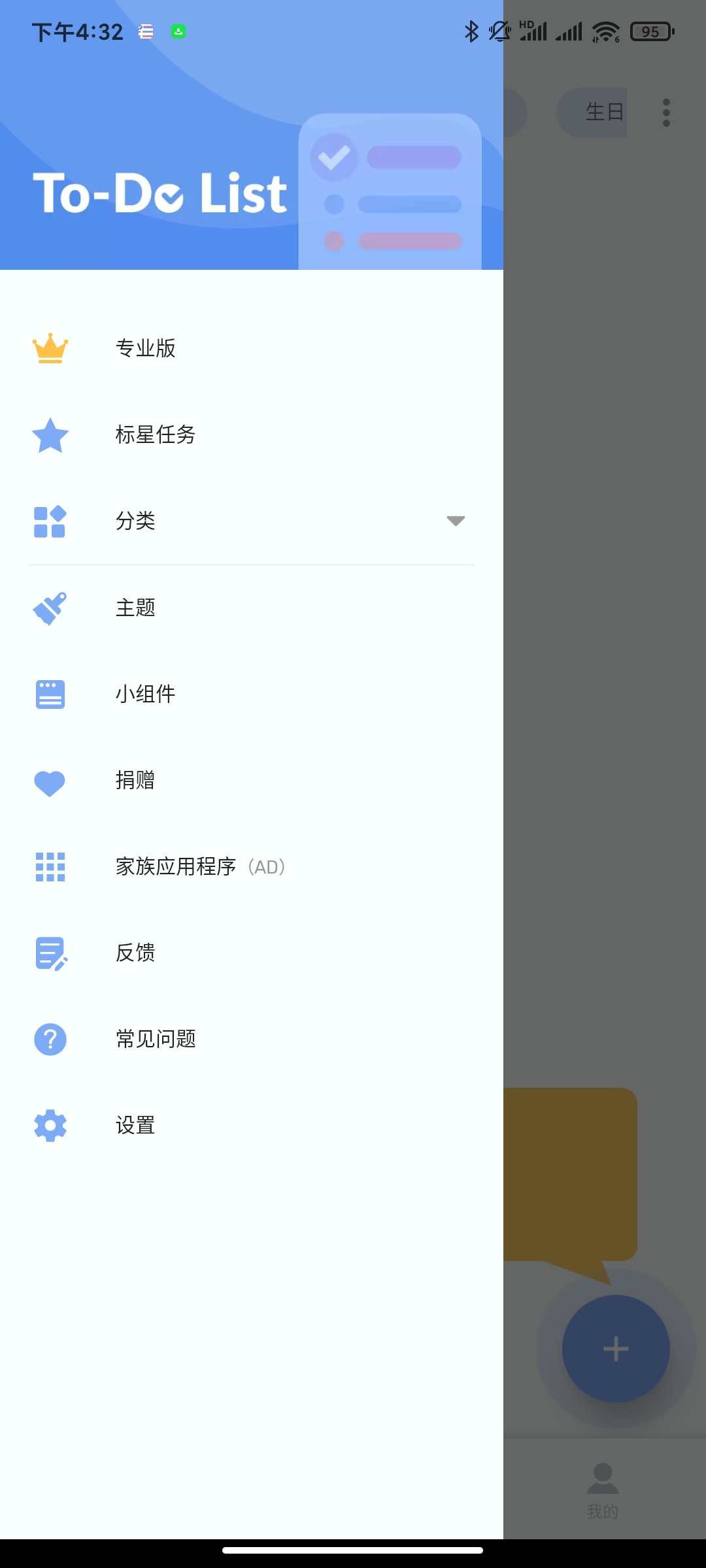The image size is (706, 1568).
Task: Click the widget icon next to 小组件
Action: [x=50, y=694]
